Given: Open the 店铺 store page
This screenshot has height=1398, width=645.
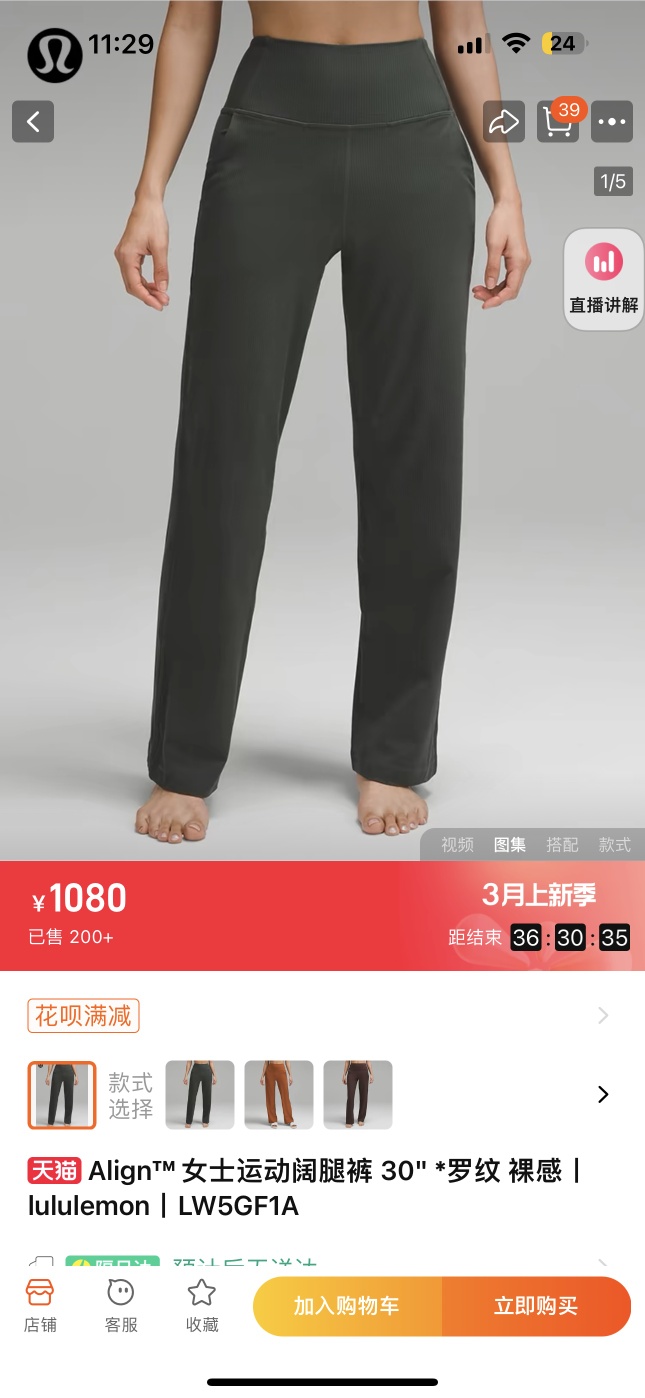Looking at the screenshot, I should [40, 1306].
